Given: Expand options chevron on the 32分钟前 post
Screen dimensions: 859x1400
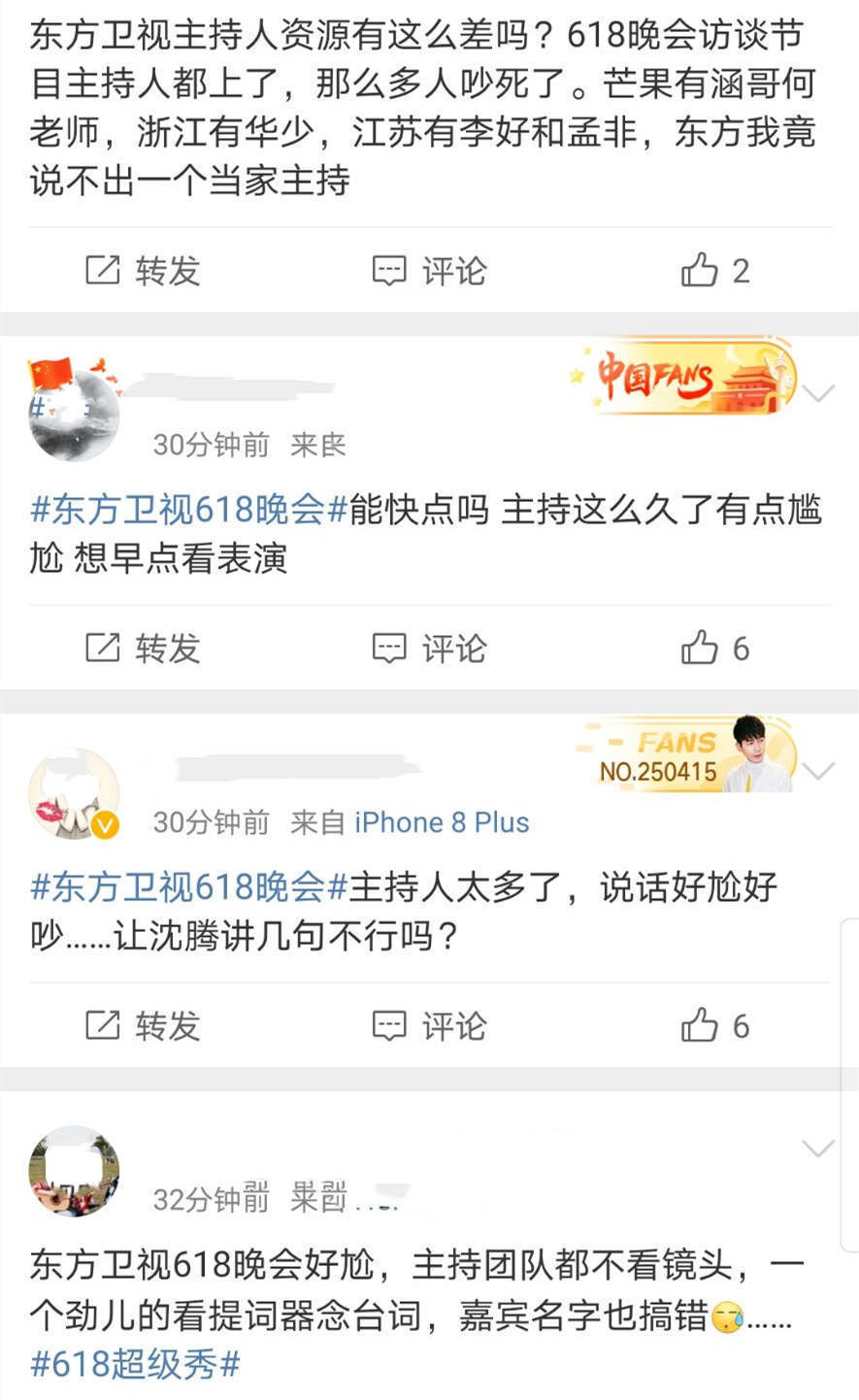Looking at the screenshot, I should (820, 1149).
